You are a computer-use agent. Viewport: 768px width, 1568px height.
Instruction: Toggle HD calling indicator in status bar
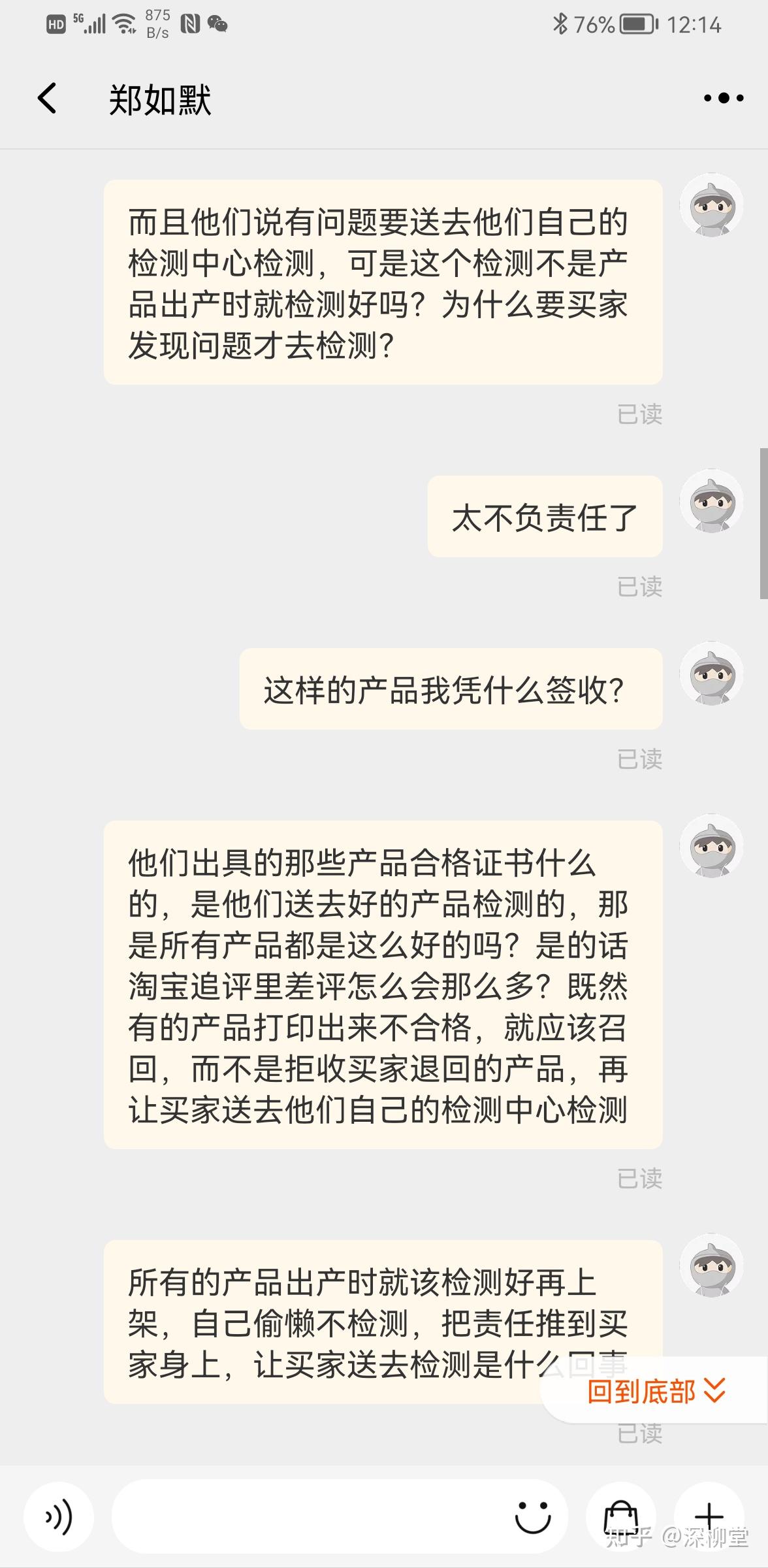point(55,24)
